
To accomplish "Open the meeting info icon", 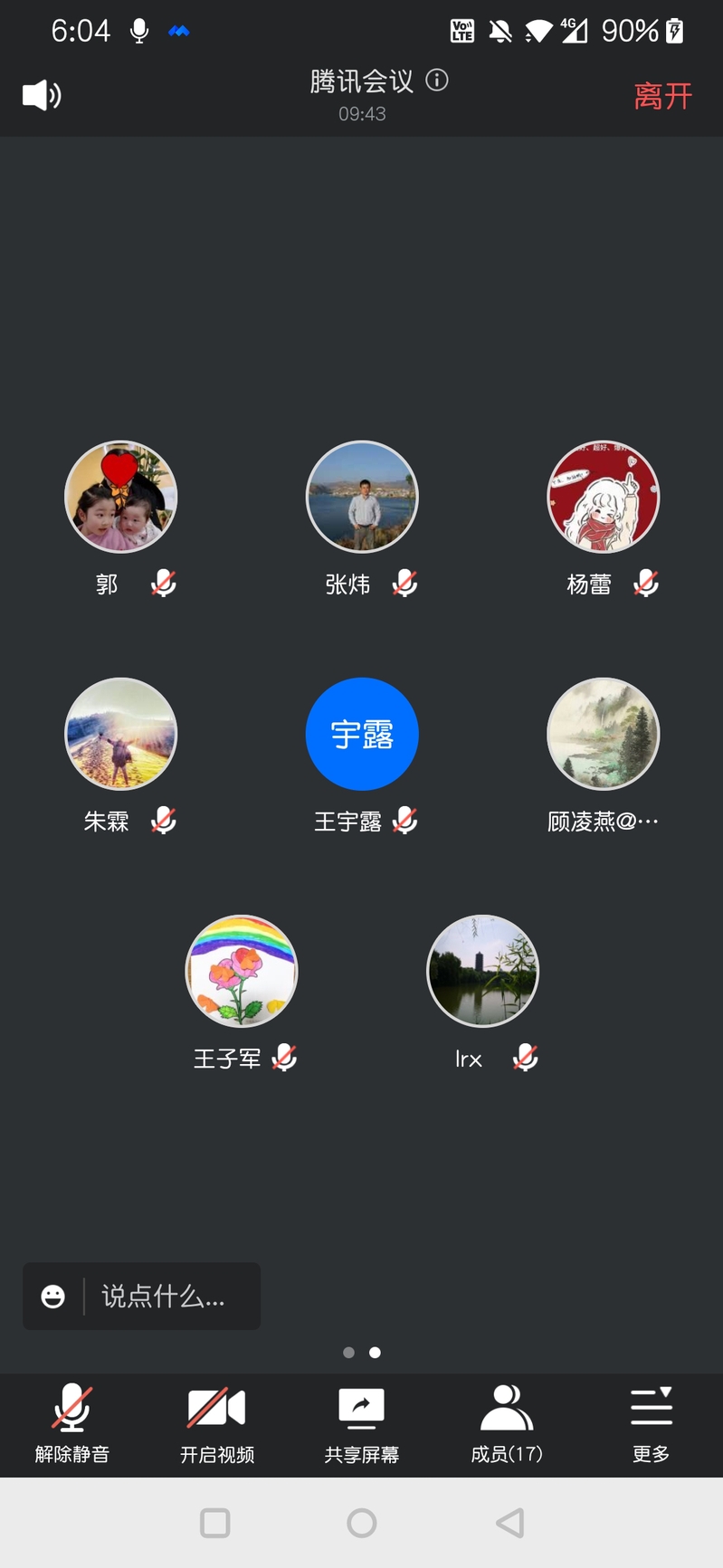I will click(x=437, y=81).
